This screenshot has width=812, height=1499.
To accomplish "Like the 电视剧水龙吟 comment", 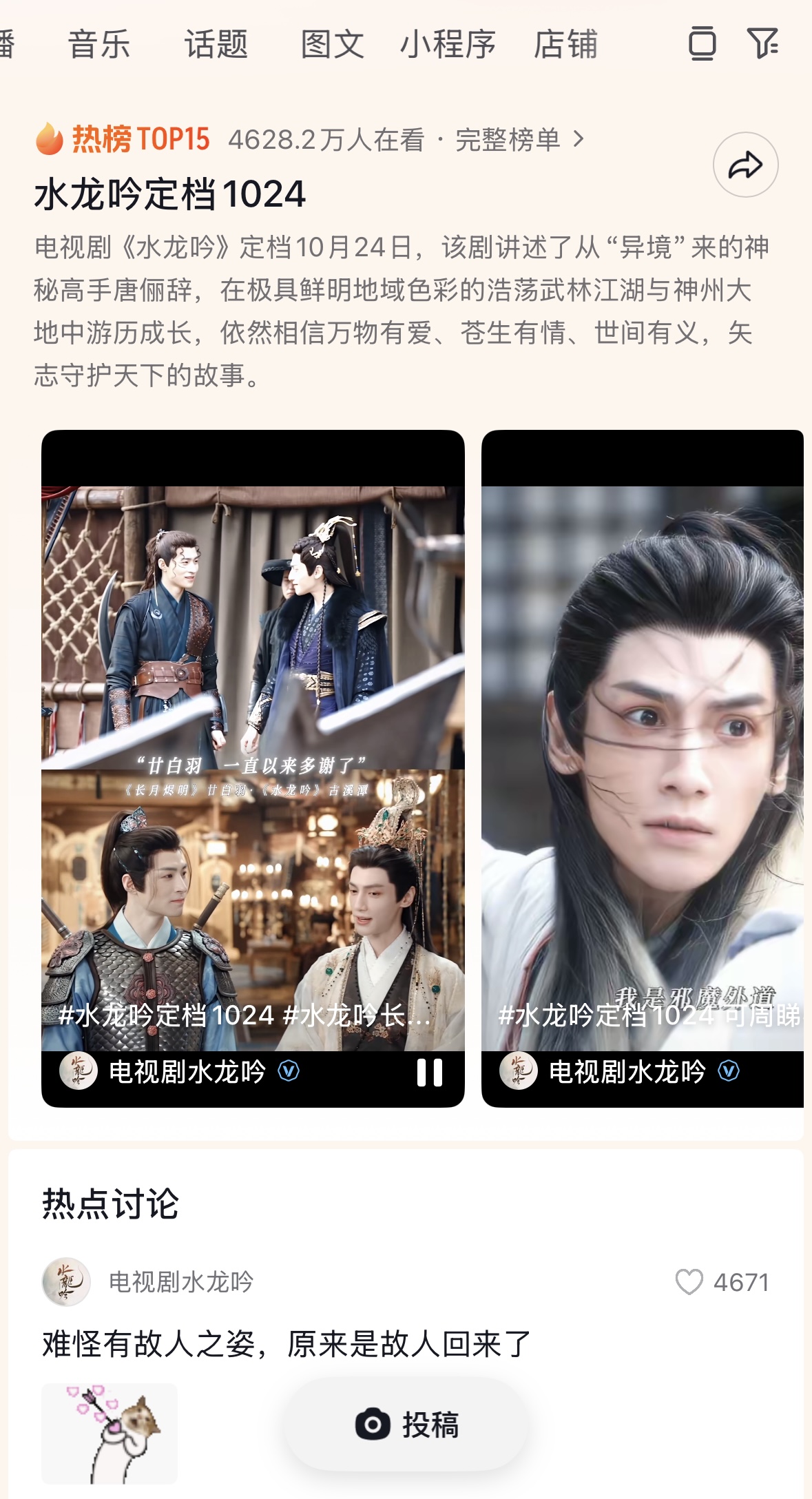I will (x=689, y=1282).
